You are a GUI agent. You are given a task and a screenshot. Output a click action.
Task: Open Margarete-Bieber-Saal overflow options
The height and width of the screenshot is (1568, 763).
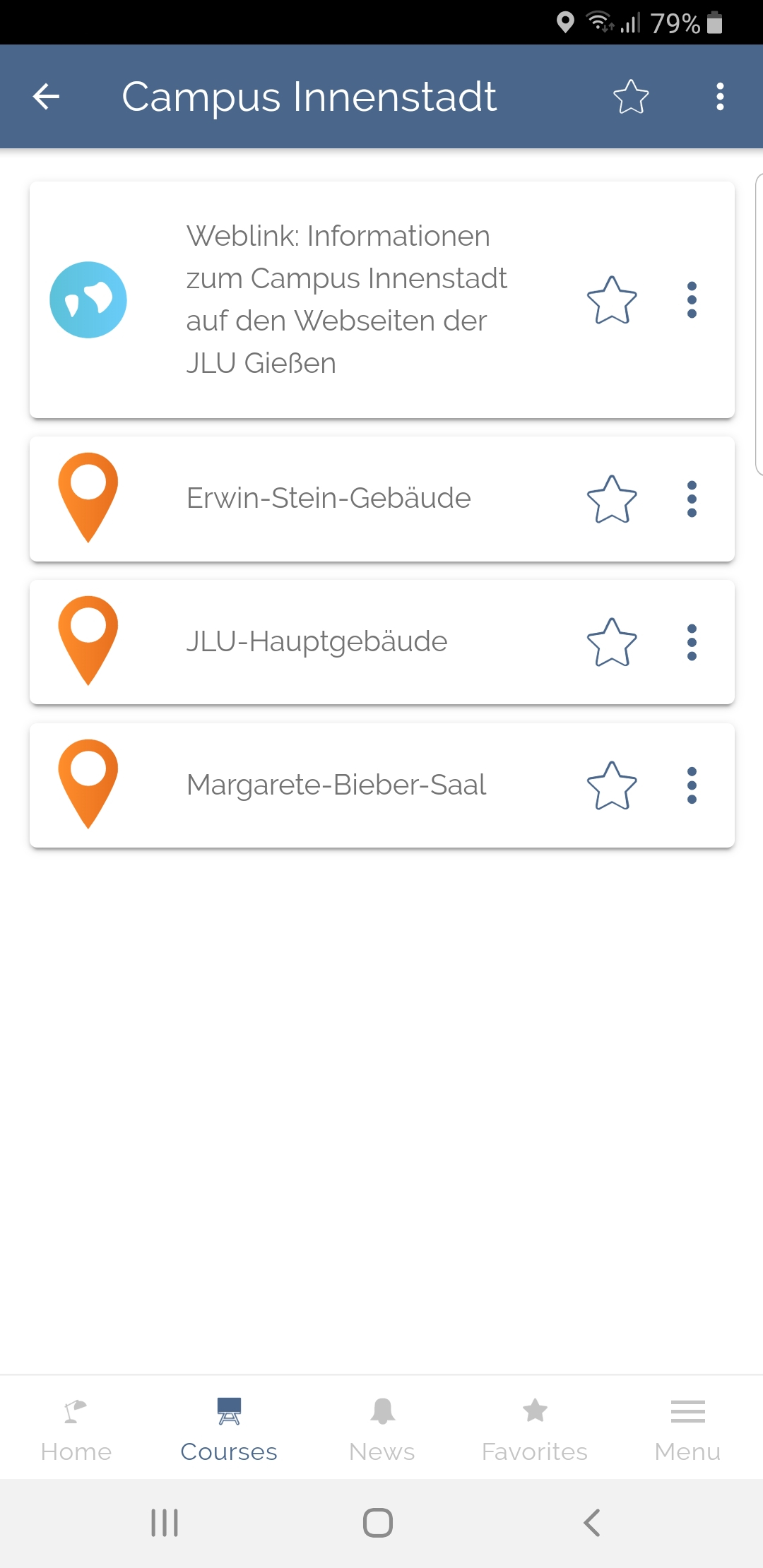point(692,786)
